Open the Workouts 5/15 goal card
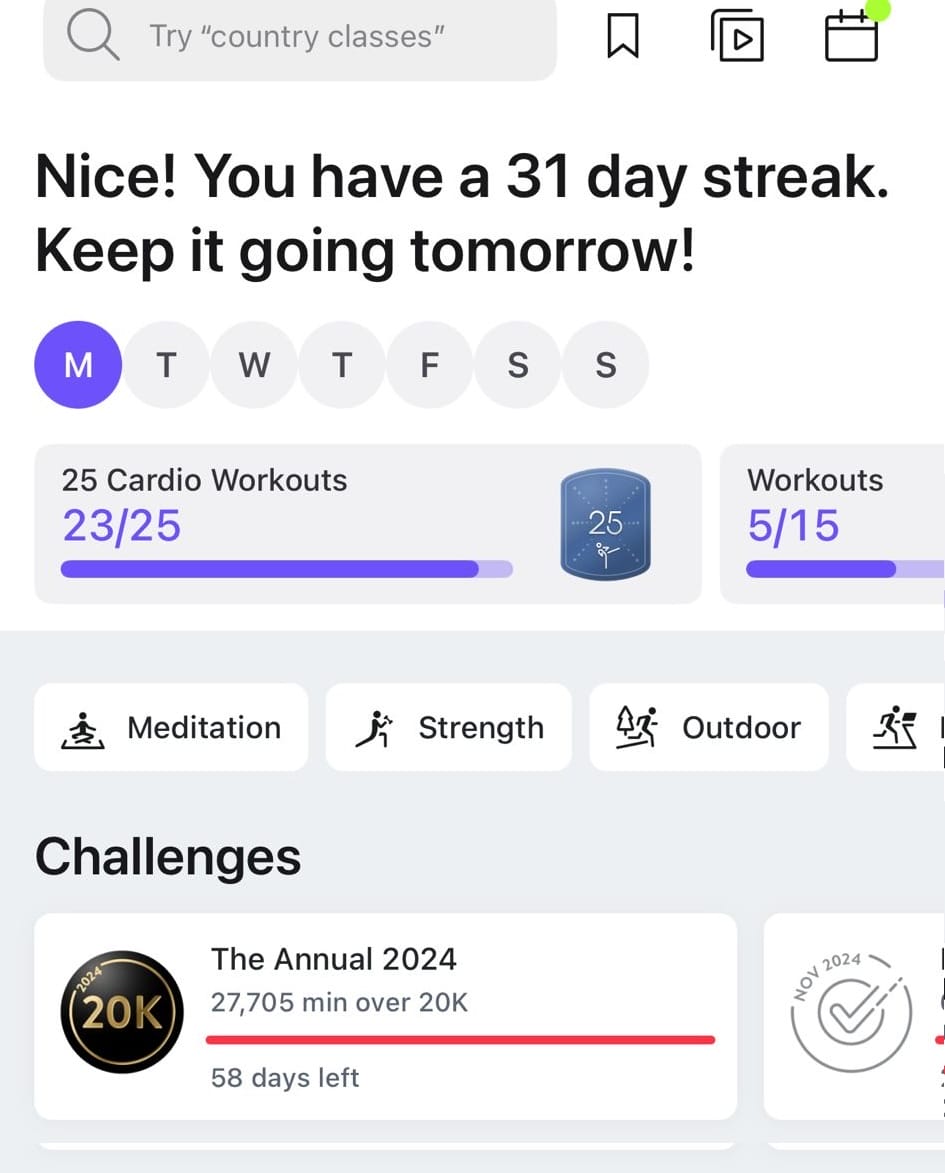945x1173 pixels. click(833, 524)
